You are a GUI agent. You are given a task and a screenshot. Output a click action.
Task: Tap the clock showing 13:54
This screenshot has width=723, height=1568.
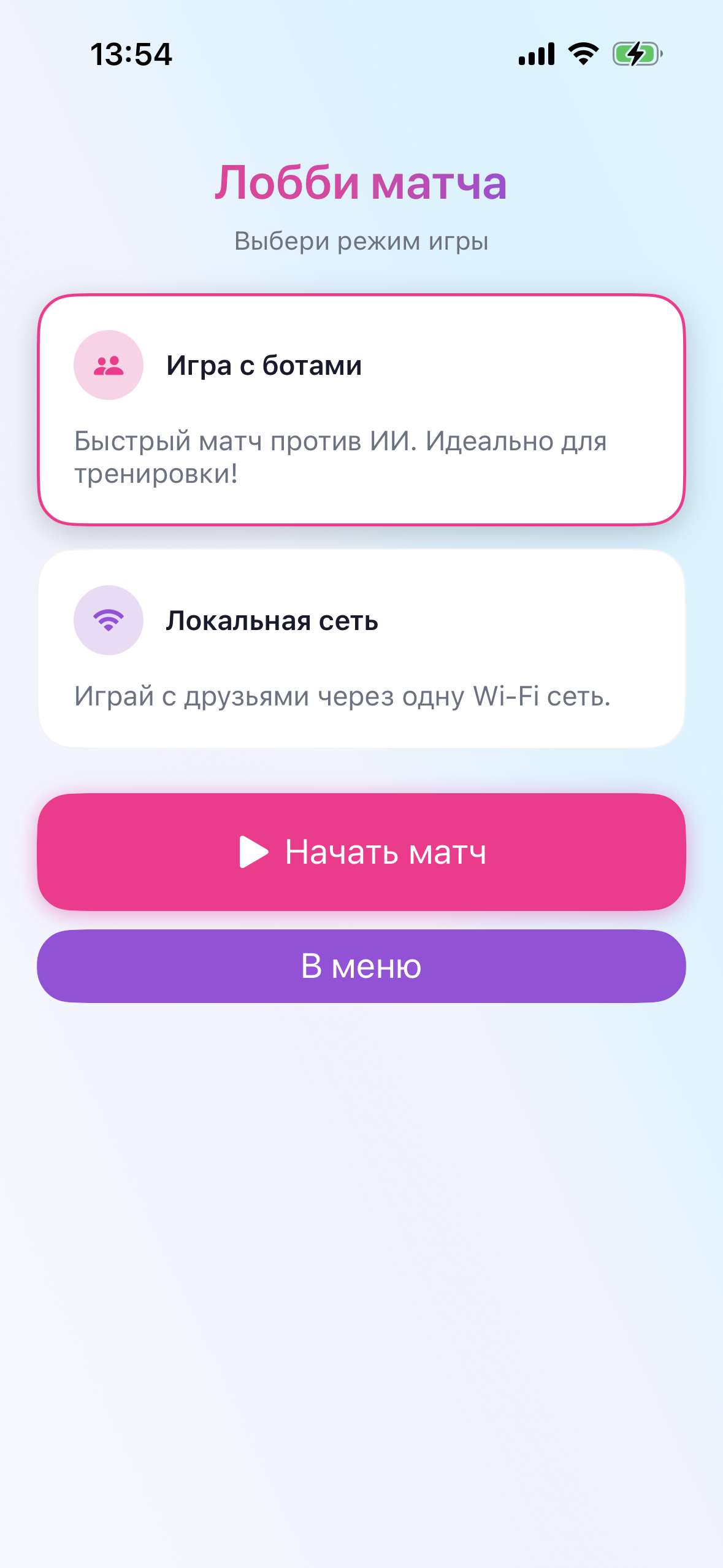pyautogui.click(x=132, y=55)
